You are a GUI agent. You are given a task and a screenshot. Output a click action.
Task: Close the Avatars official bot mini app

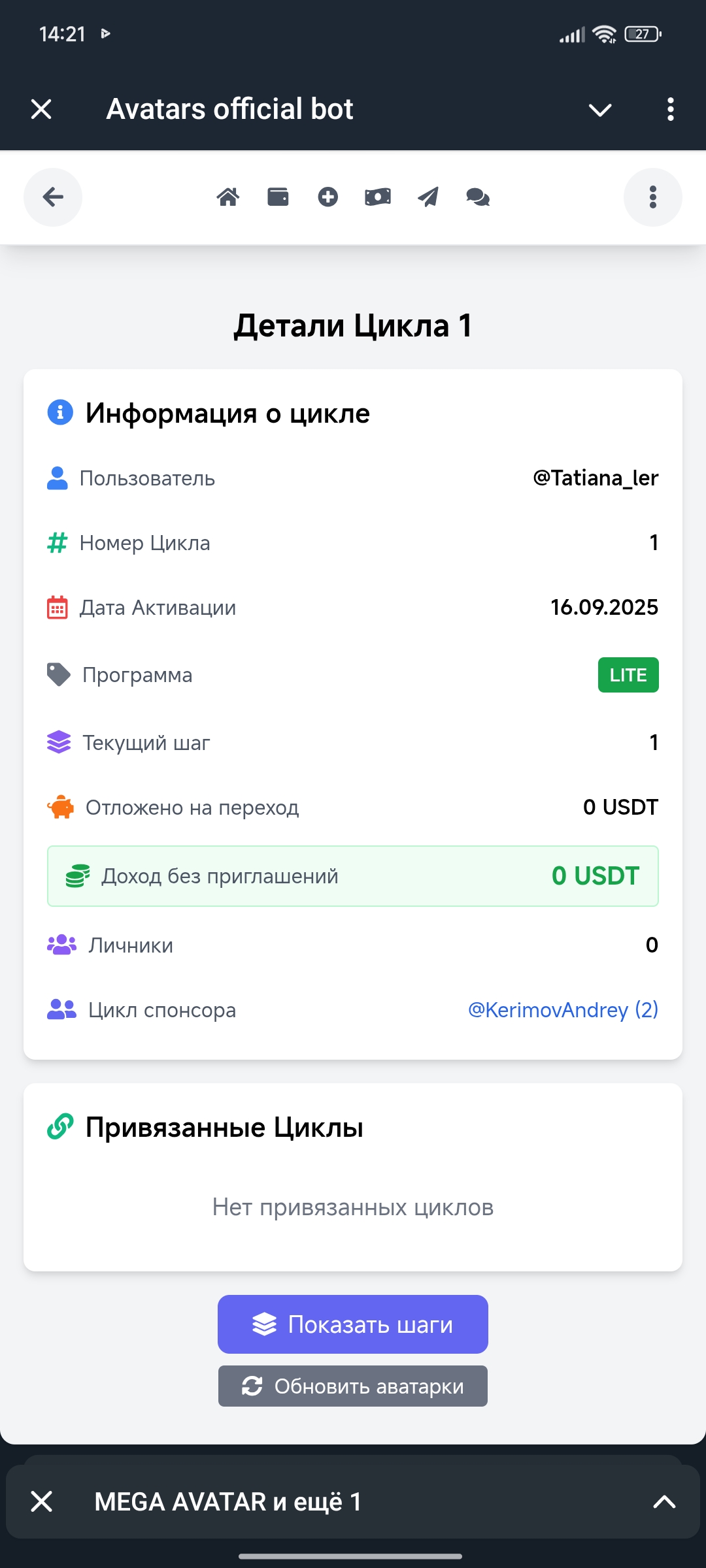click(41, 109)
